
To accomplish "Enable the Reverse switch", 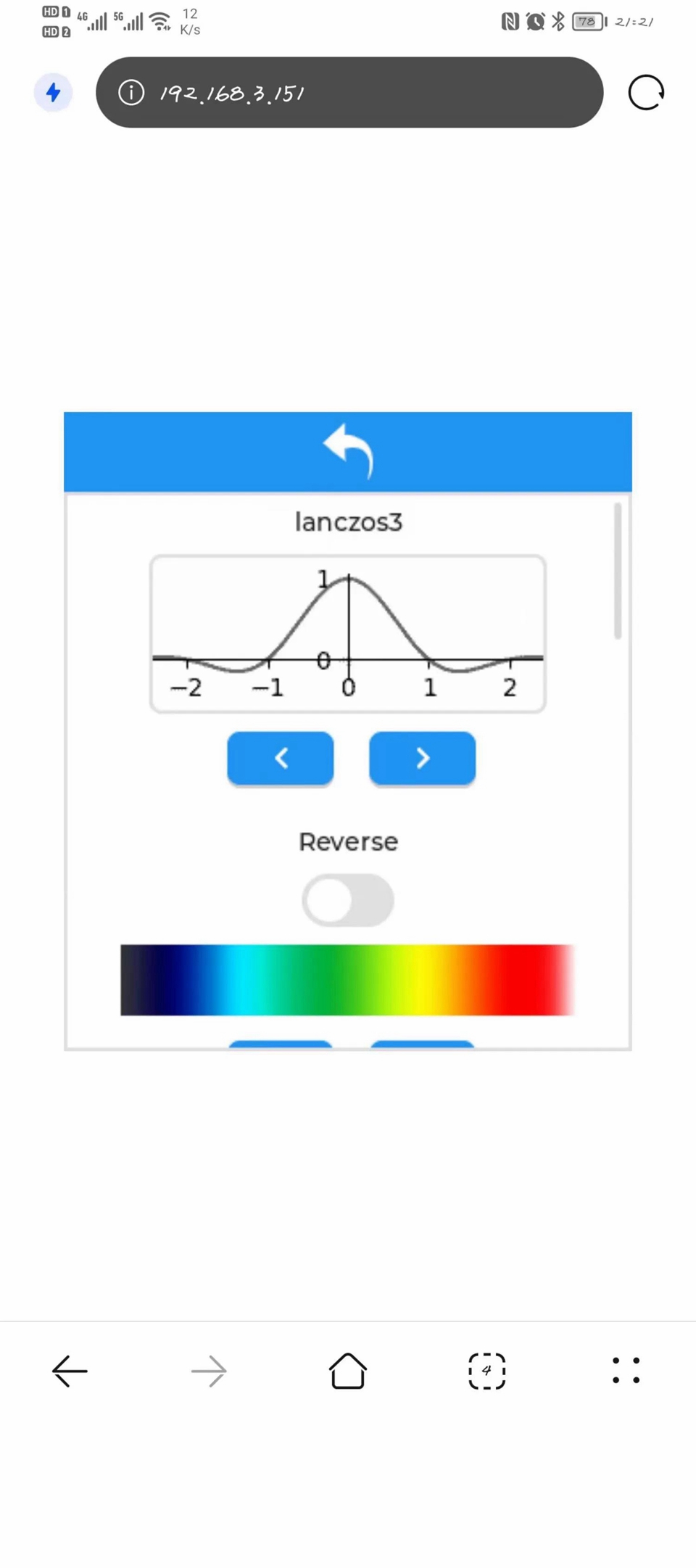I will [x=348, y=899].
